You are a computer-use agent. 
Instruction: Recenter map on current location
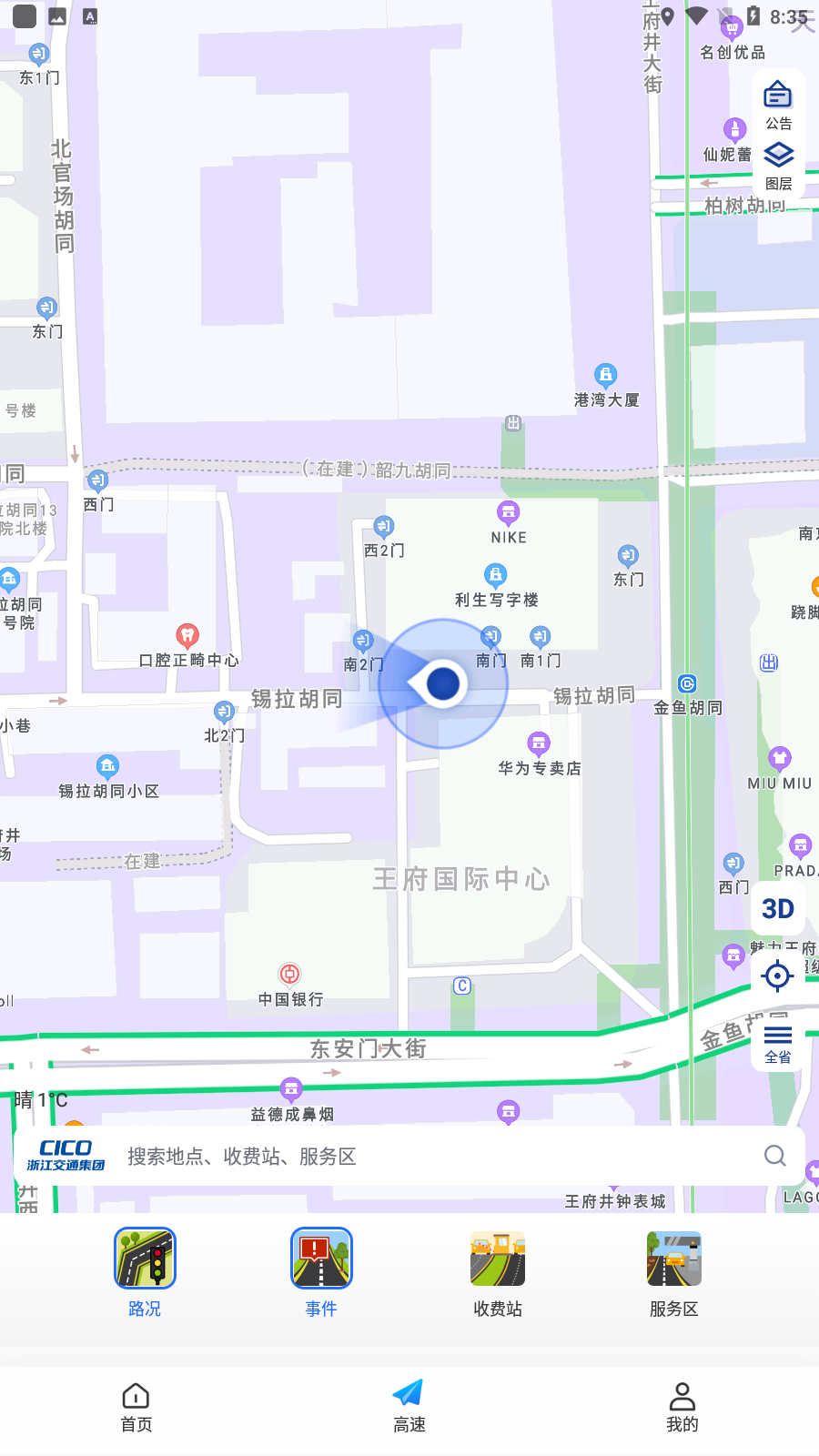777,976
